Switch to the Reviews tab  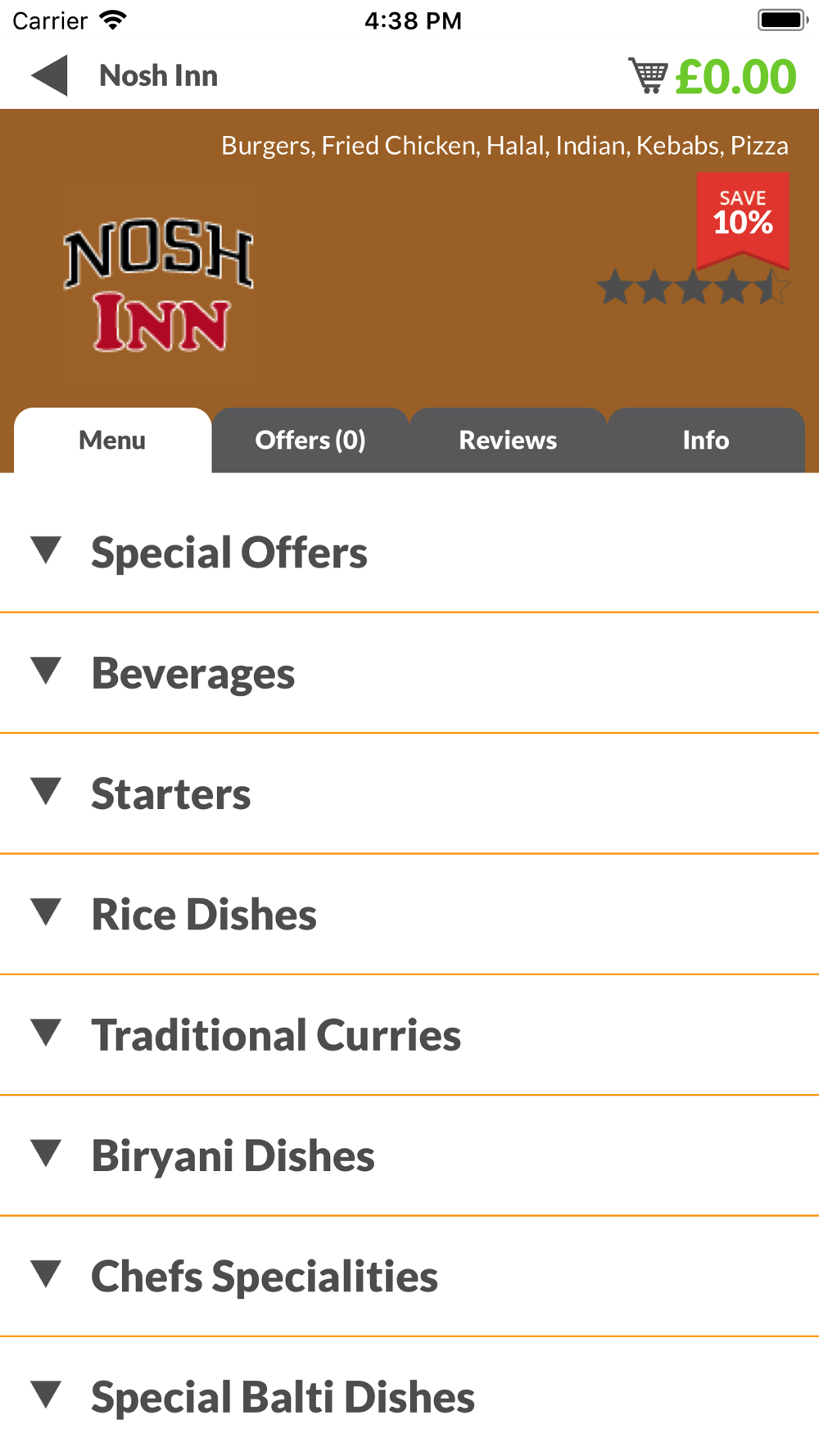(508, 441)
